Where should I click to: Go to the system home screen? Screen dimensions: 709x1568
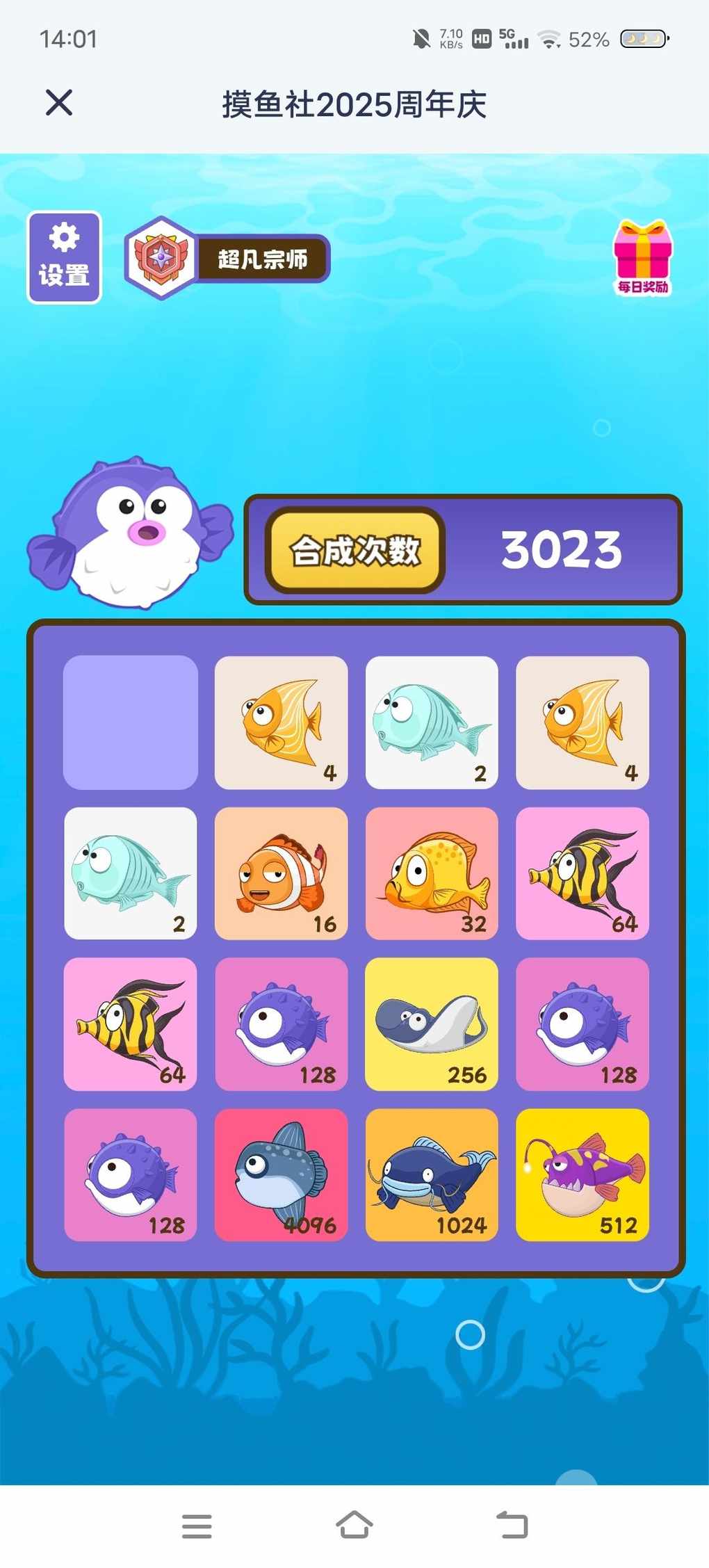(x=354, y=1526)
